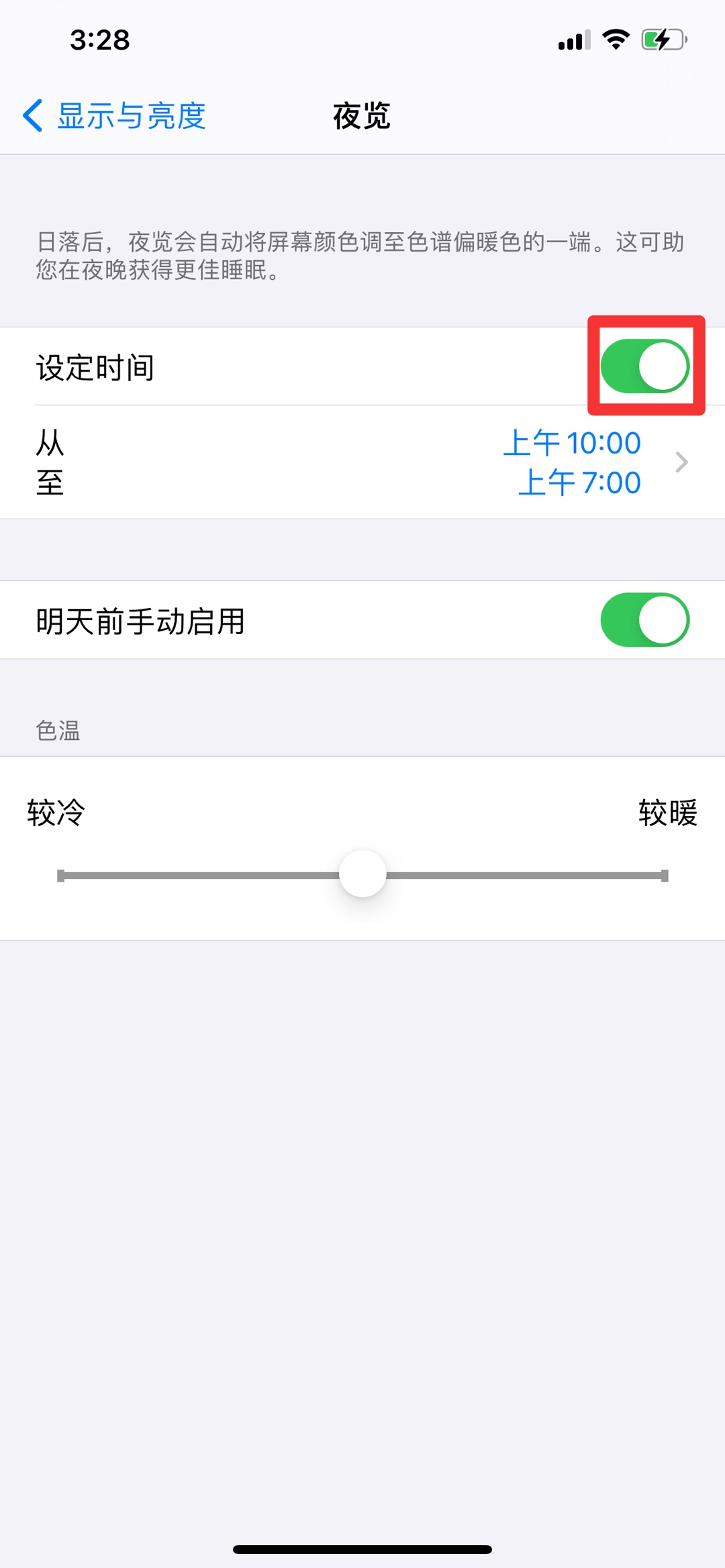Go back to 显示与亮度

tap(114, 116)
